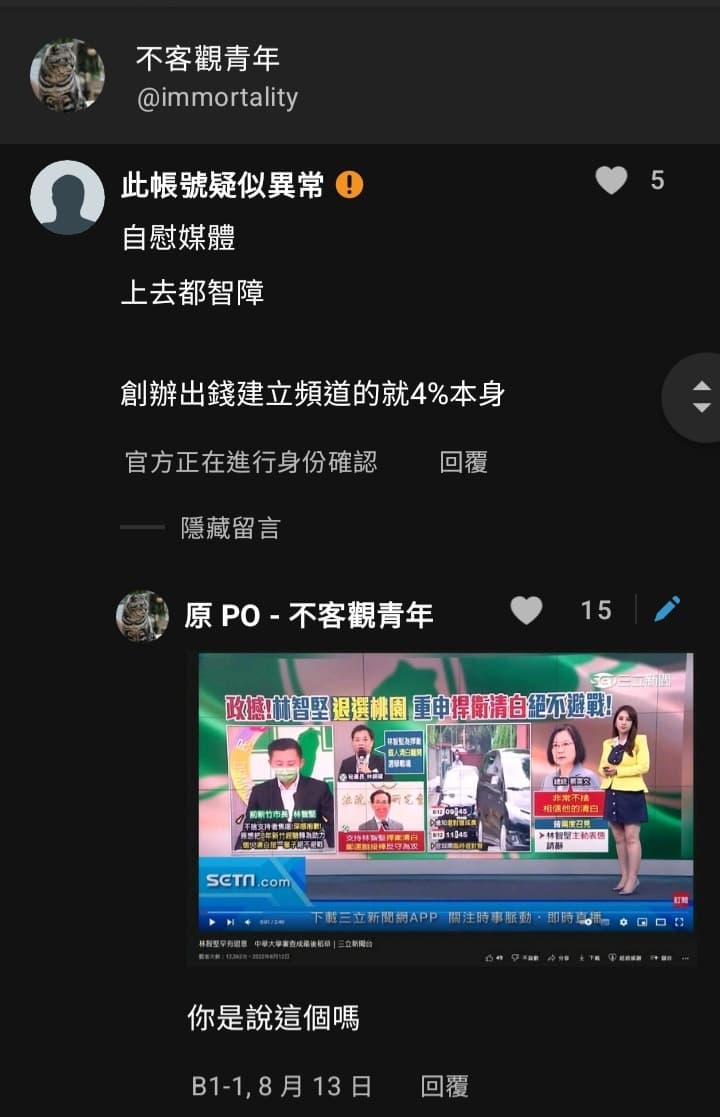Edit the 原 PO reply with the pencil icon
Image resolution: width=720 pixels, height=1117 pixels.
coord(667,609)
